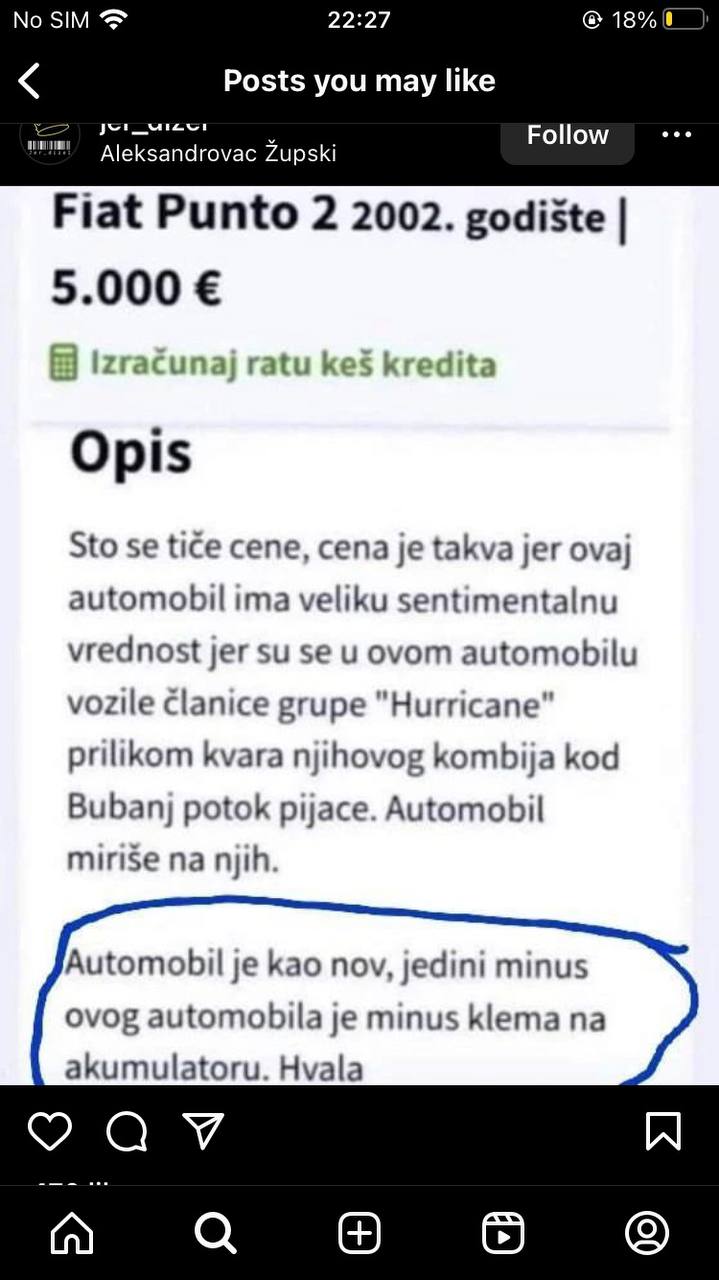Share the post via paper plane
Viewport: 719px width, 1280px height.
pos(203,1132)
